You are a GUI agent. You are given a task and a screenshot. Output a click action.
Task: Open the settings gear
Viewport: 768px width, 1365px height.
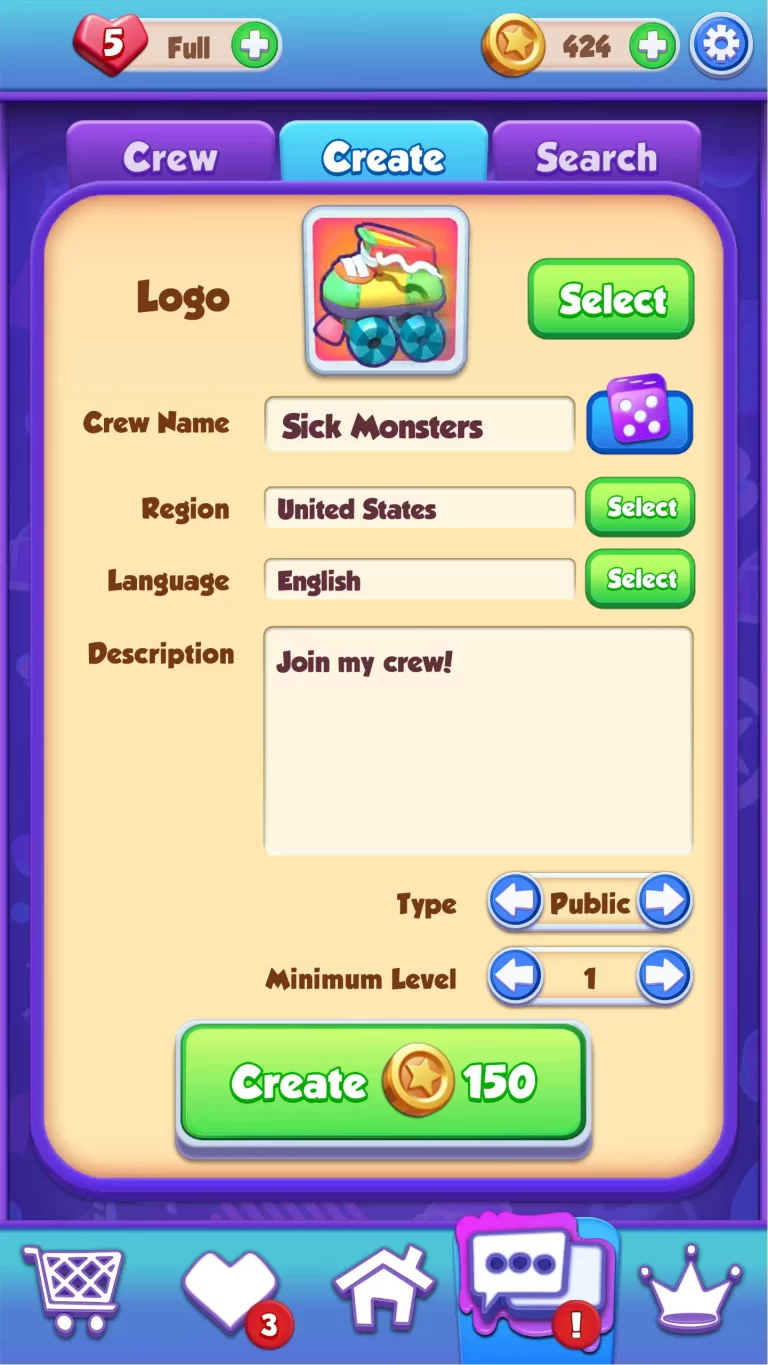[722, 45]
